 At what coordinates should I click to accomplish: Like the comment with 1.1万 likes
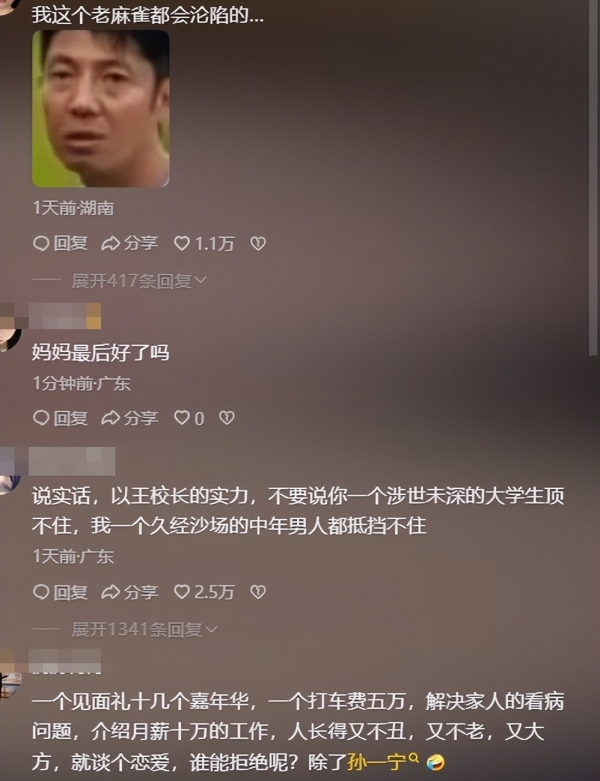pos(204,243)
